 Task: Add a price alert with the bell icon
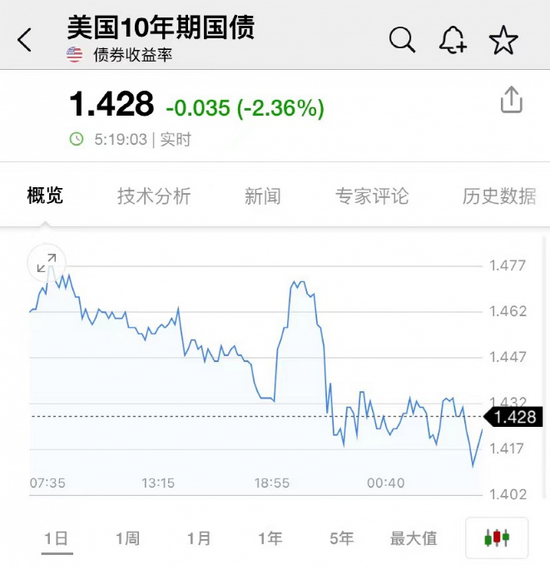click(x=452, y=40)
